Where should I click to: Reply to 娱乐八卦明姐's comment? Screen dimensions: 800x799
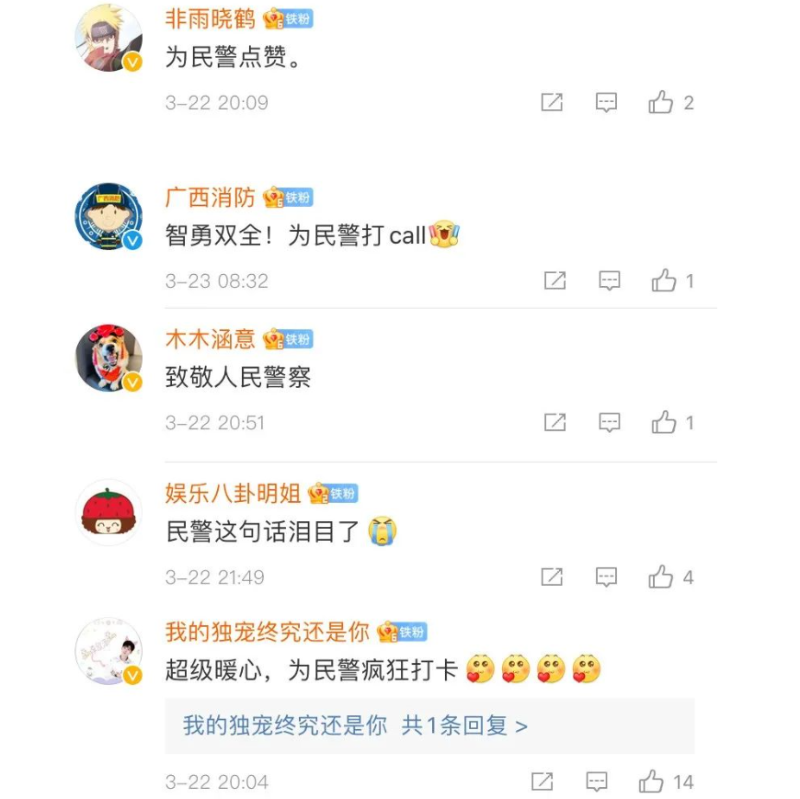click(606, 577)
